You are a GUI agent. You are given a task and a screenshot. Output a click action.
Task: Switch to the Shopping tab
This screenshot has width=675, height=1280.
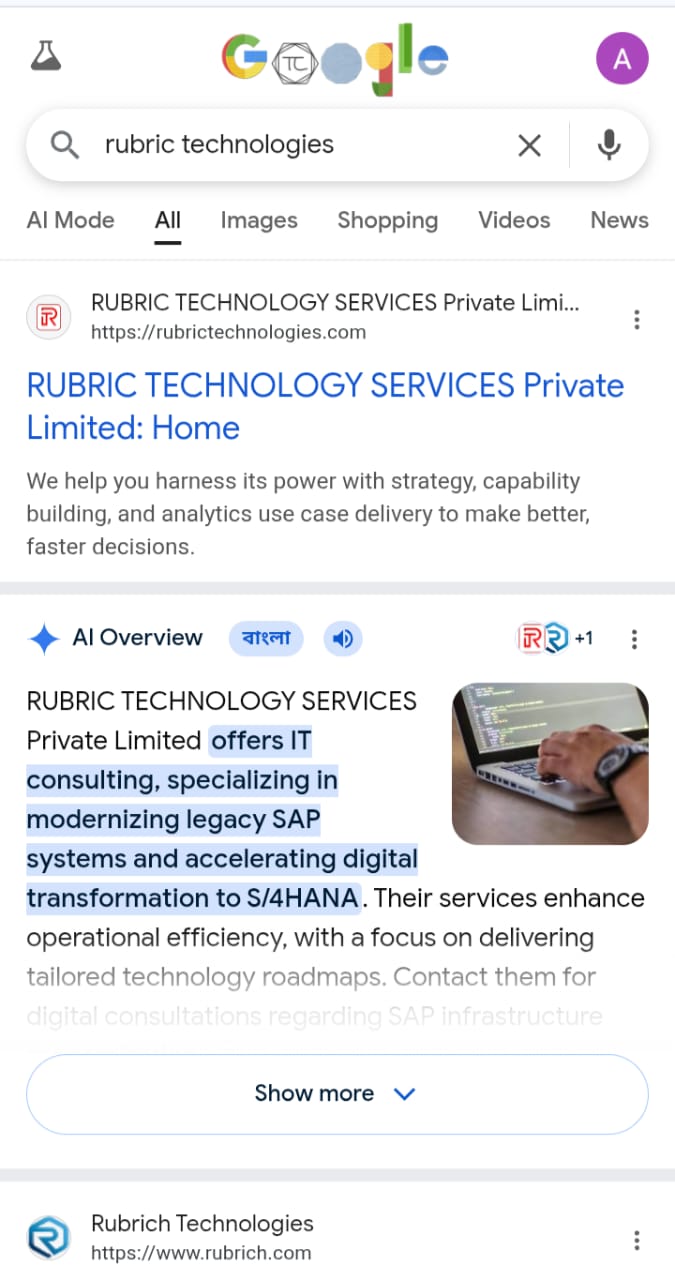387,220
